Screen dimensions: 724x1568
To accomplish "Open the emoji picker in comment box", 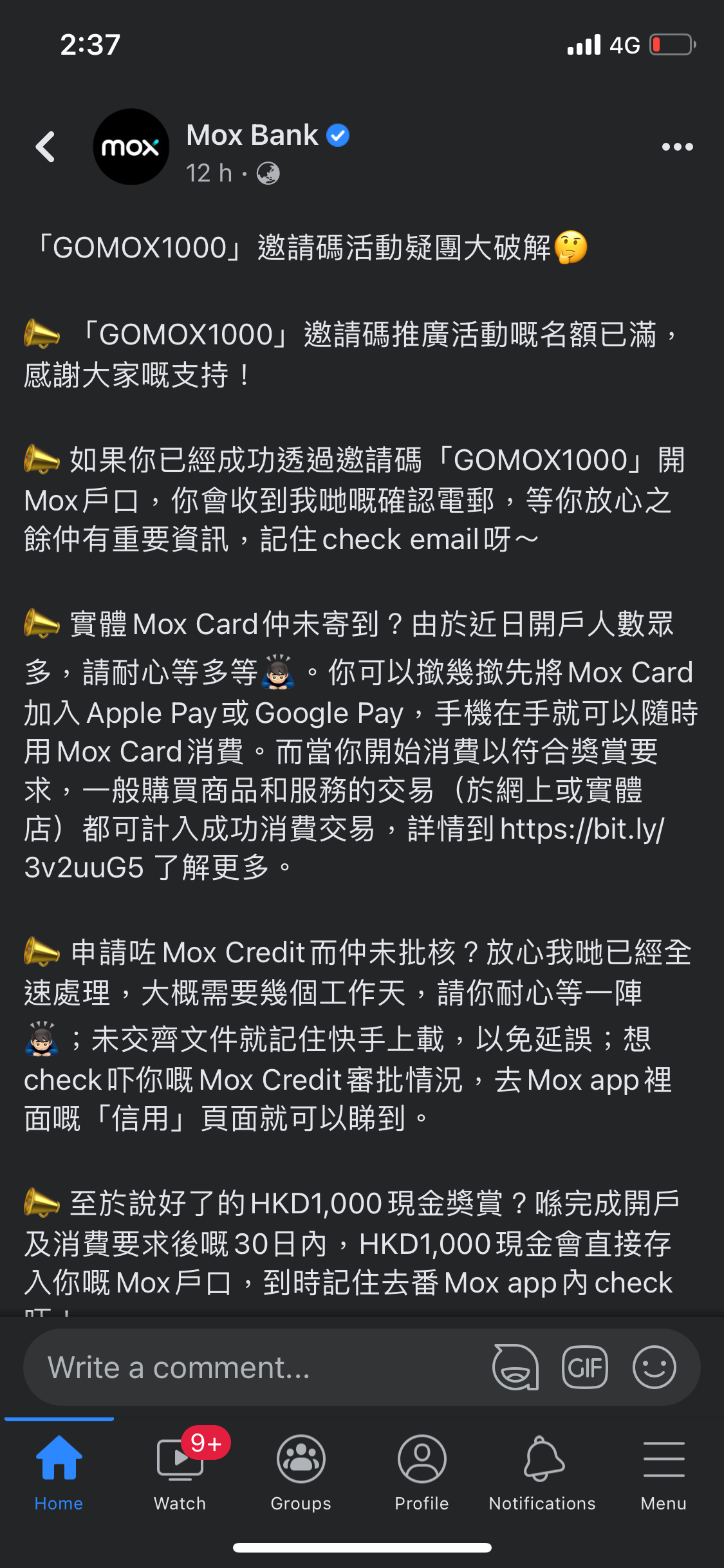I will point(654,1367).
